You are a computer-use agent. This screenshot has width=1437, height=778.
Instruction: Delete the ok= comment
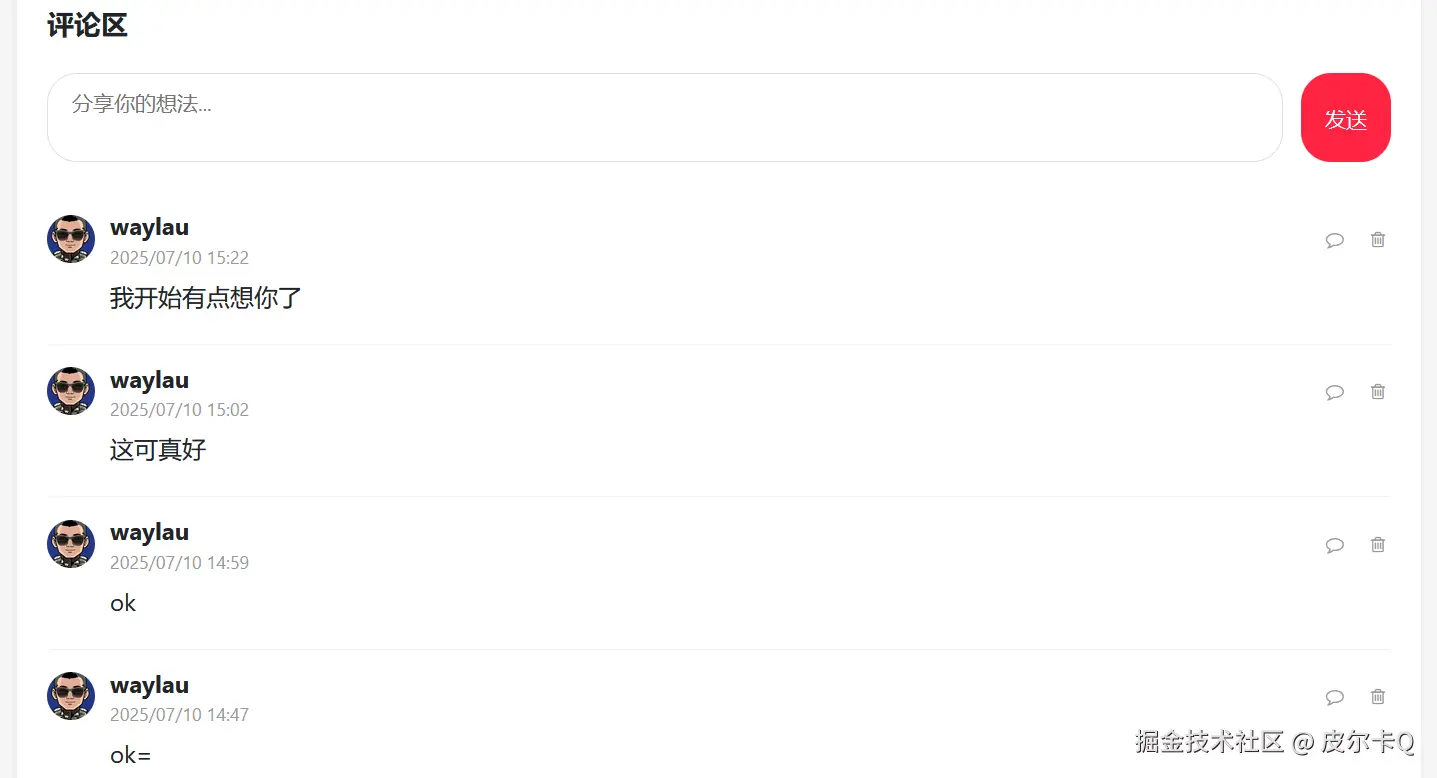1378,697
